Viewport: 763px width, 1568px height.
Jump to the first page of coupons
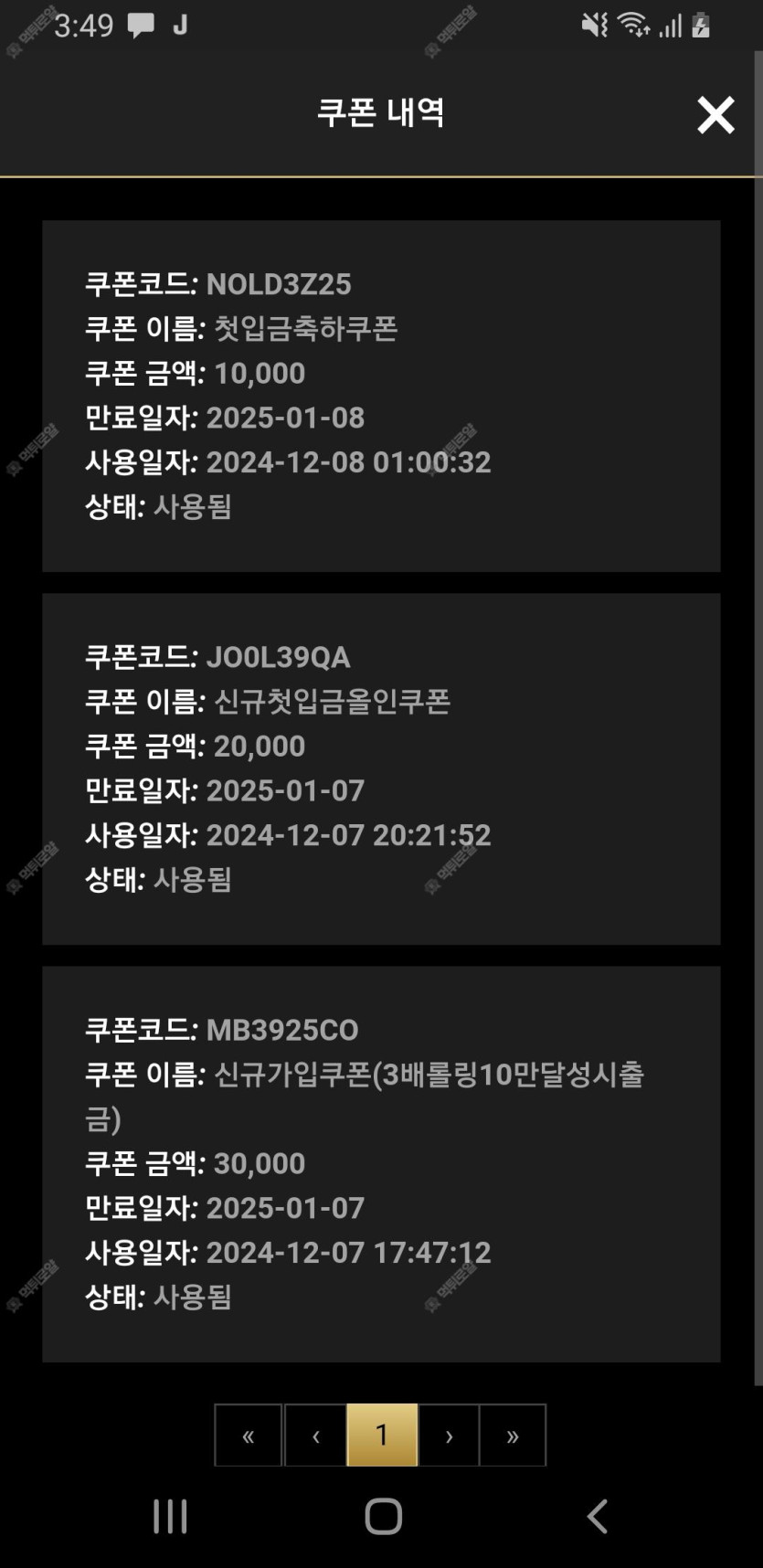tap(249, 1435)
